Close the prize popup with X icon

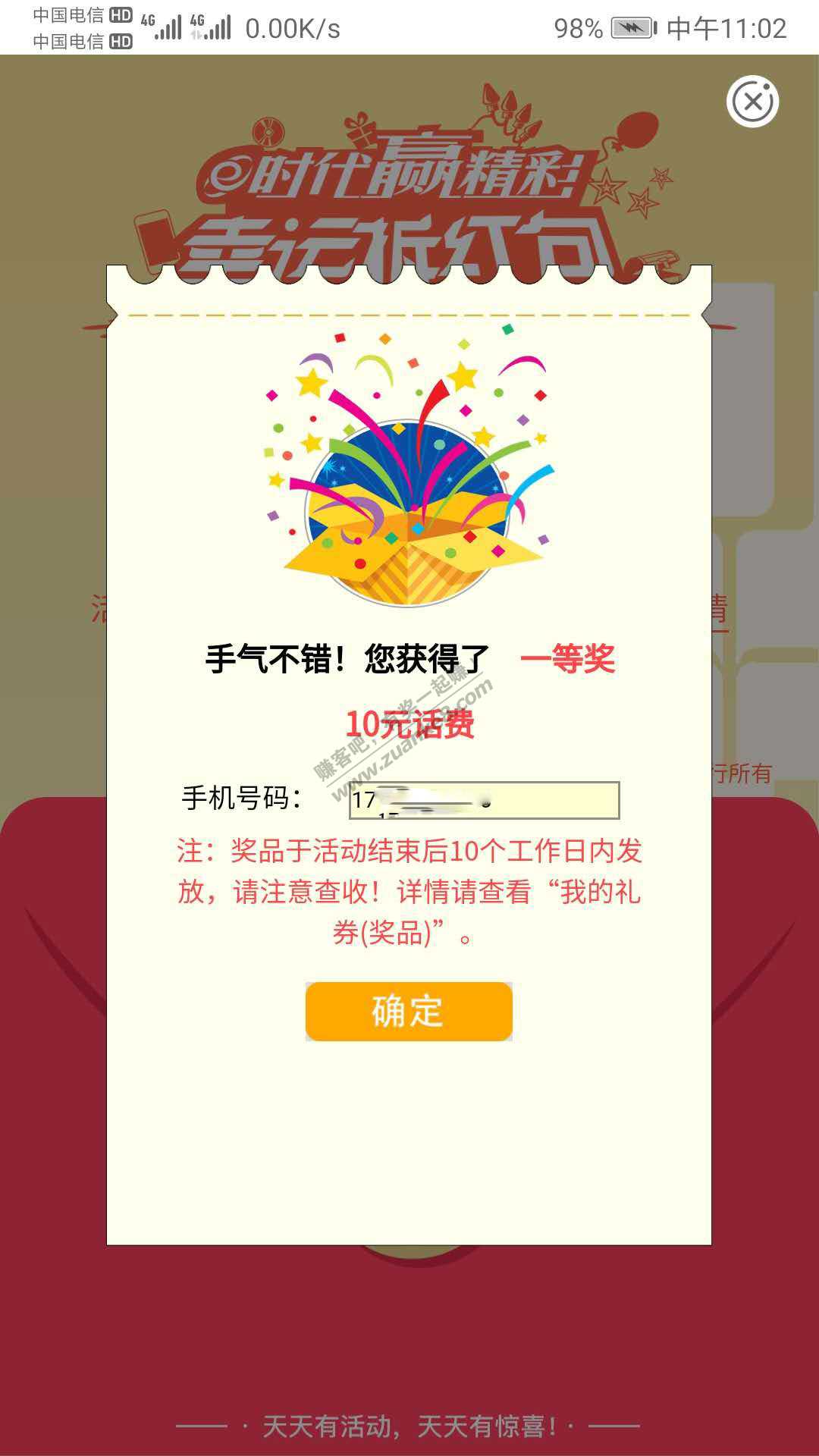point(752,102)
